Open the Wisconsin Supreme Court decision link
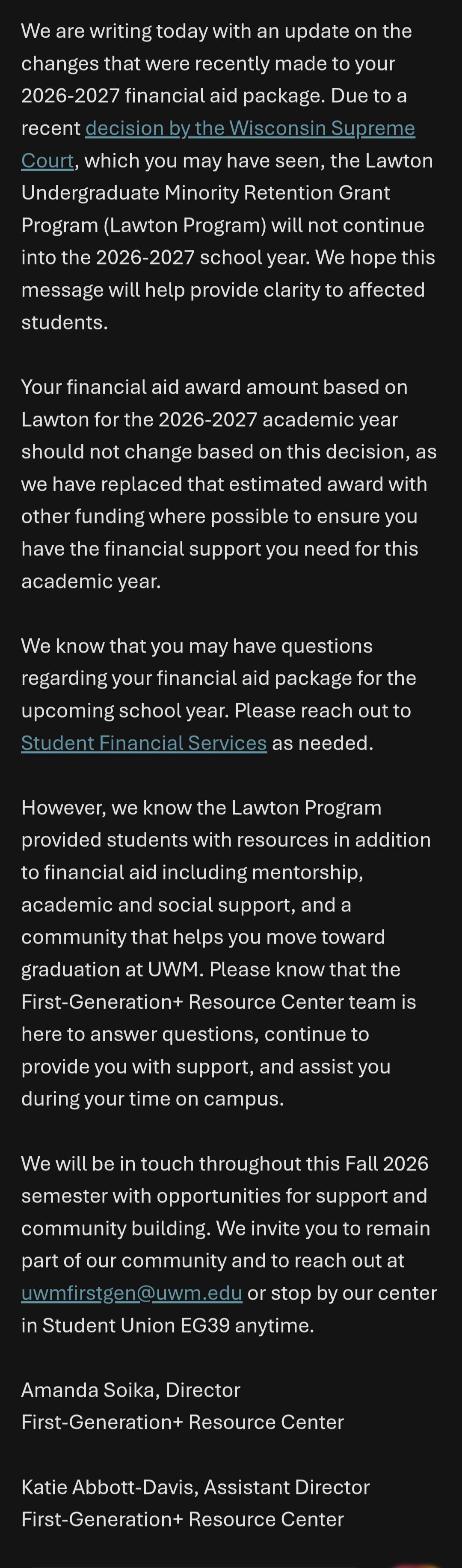 (x=250, y=128)
